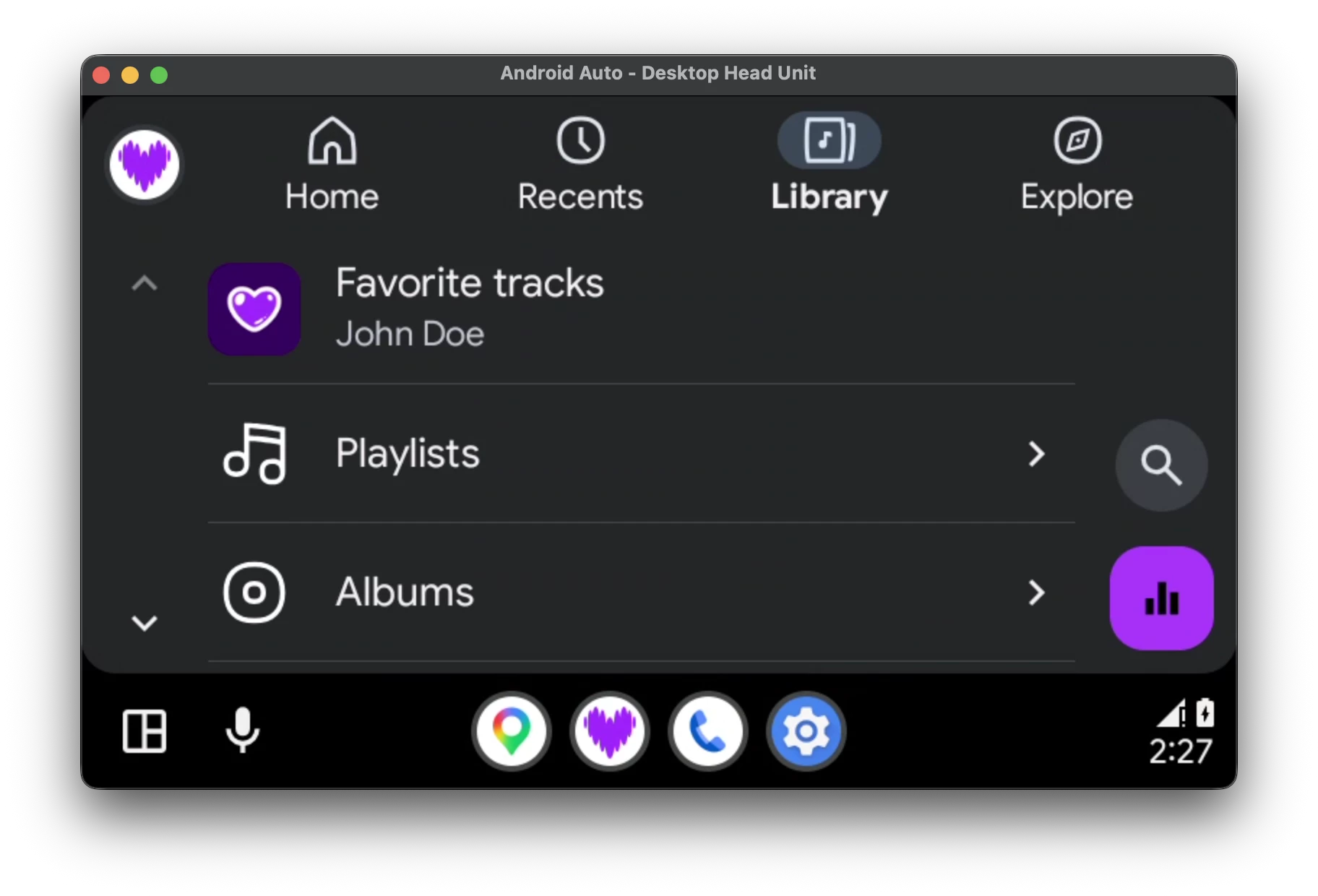The width and height of the screenshot is (1318, 896).
Task: Tap the up arrow to scroll list
Action: point(145,283)
